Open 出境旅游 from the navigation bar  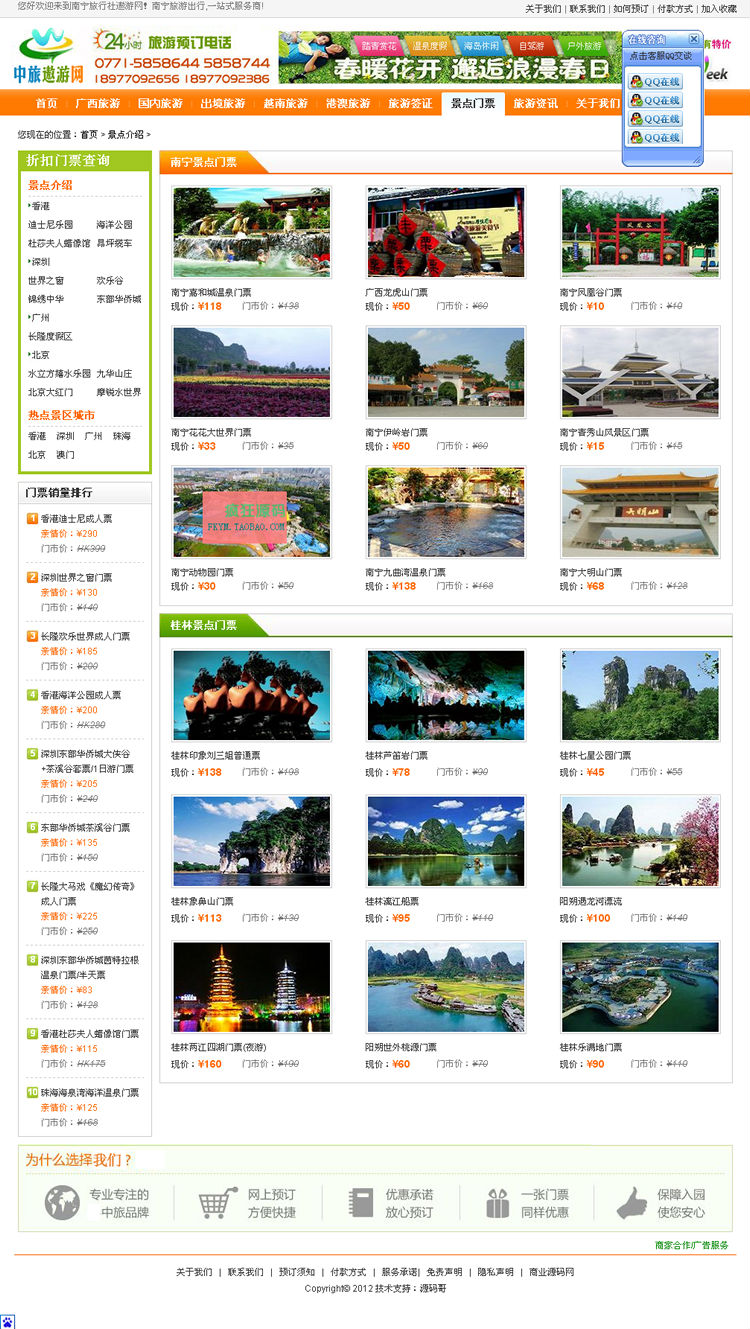click(x=222, y=103)
